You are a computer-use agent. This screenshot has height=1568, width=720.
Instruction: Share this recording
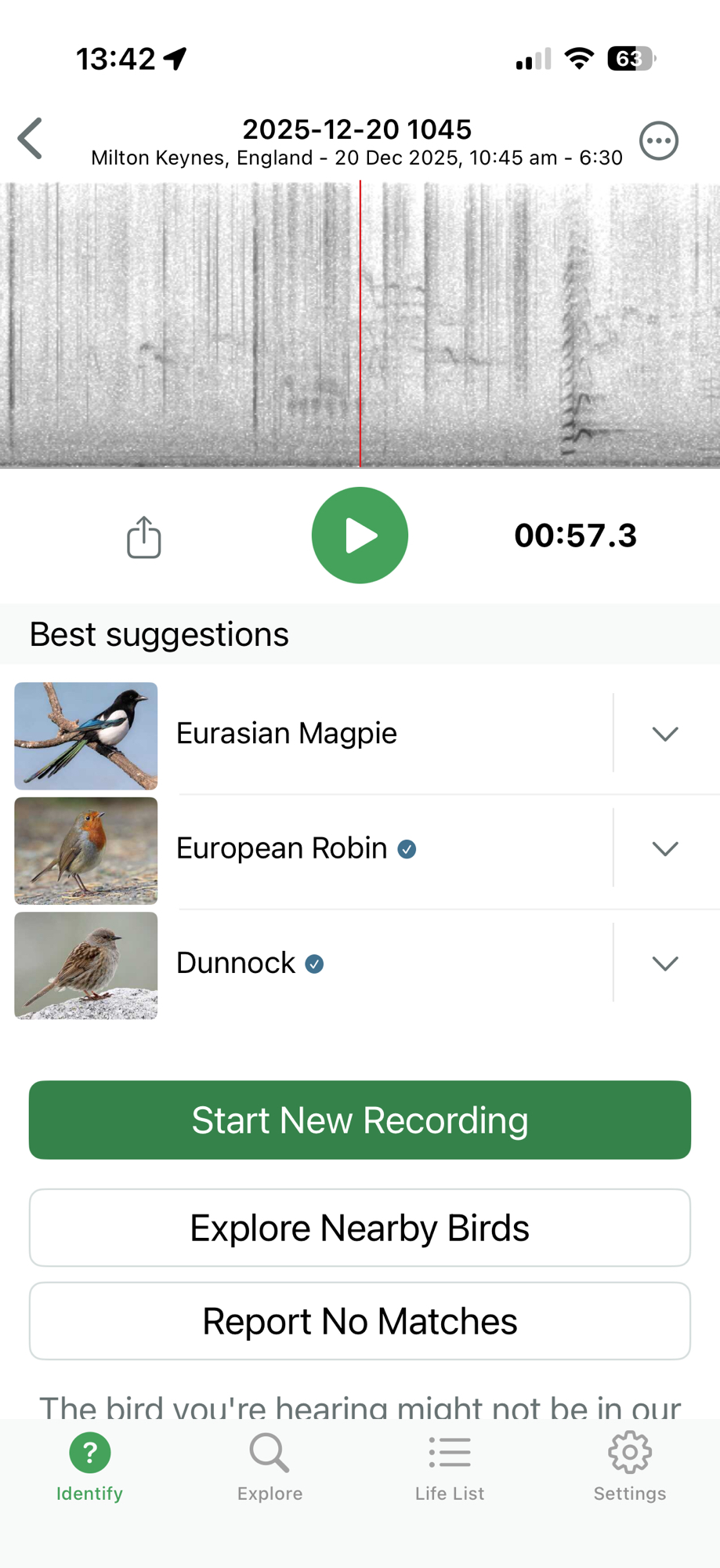click(x=144, y=537)
